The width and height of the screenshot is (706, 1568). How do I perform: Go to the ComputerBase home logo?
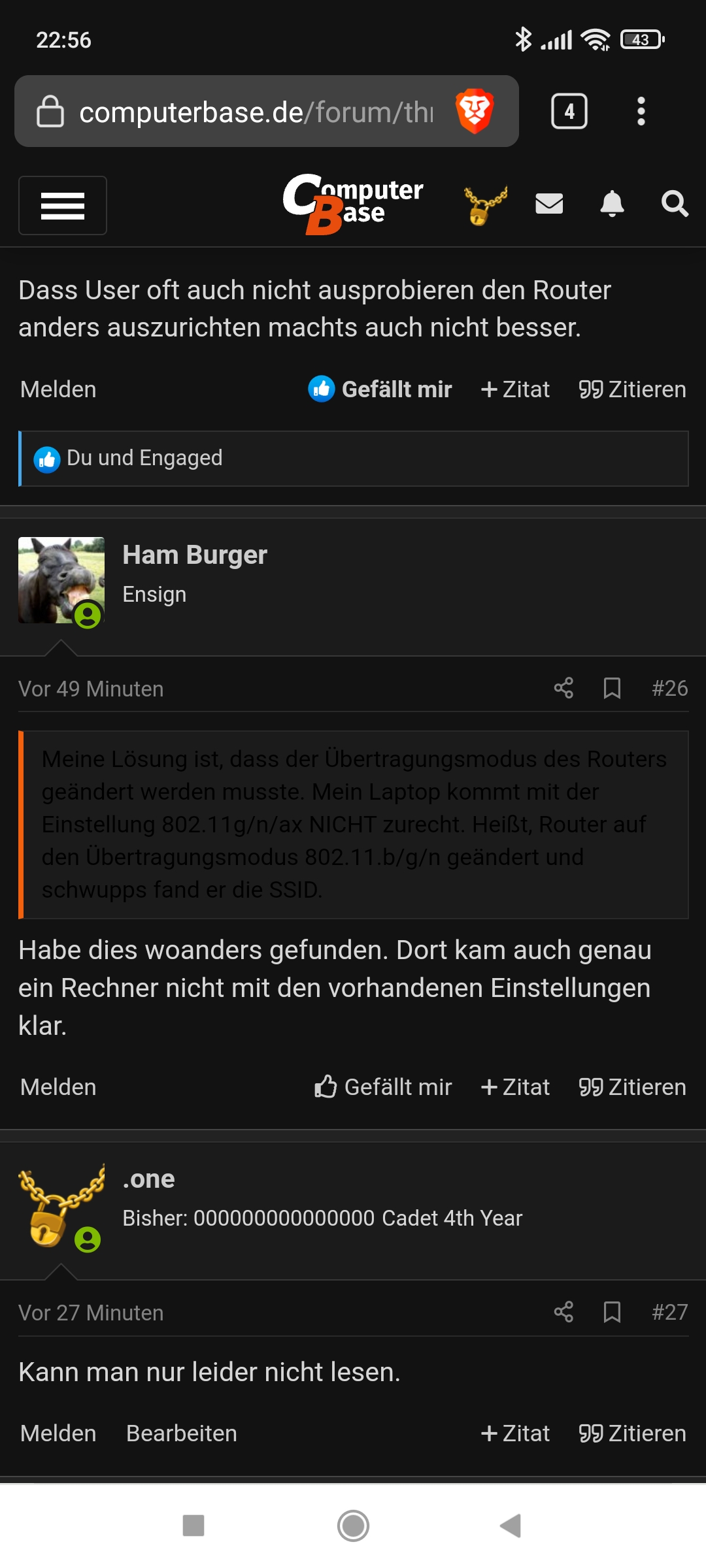point(353,204)
